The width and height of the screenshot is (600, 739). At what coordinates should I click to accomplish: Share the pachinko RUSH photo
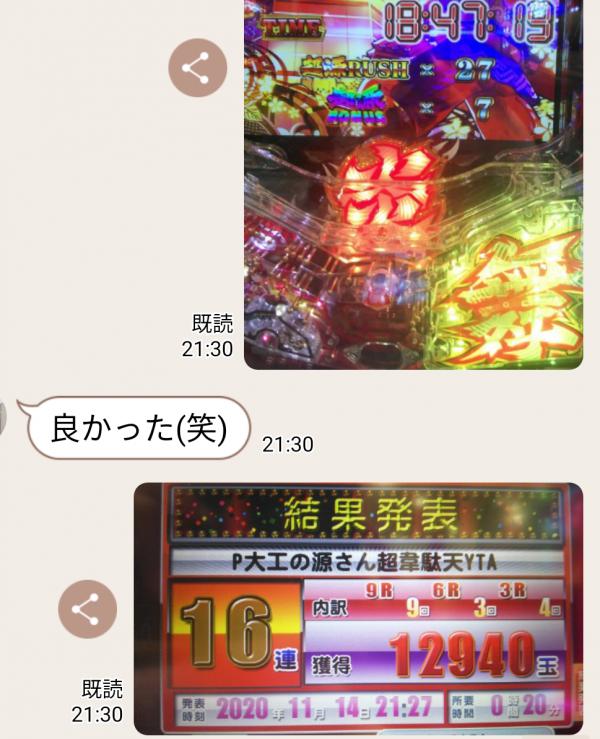coord(197,69)
